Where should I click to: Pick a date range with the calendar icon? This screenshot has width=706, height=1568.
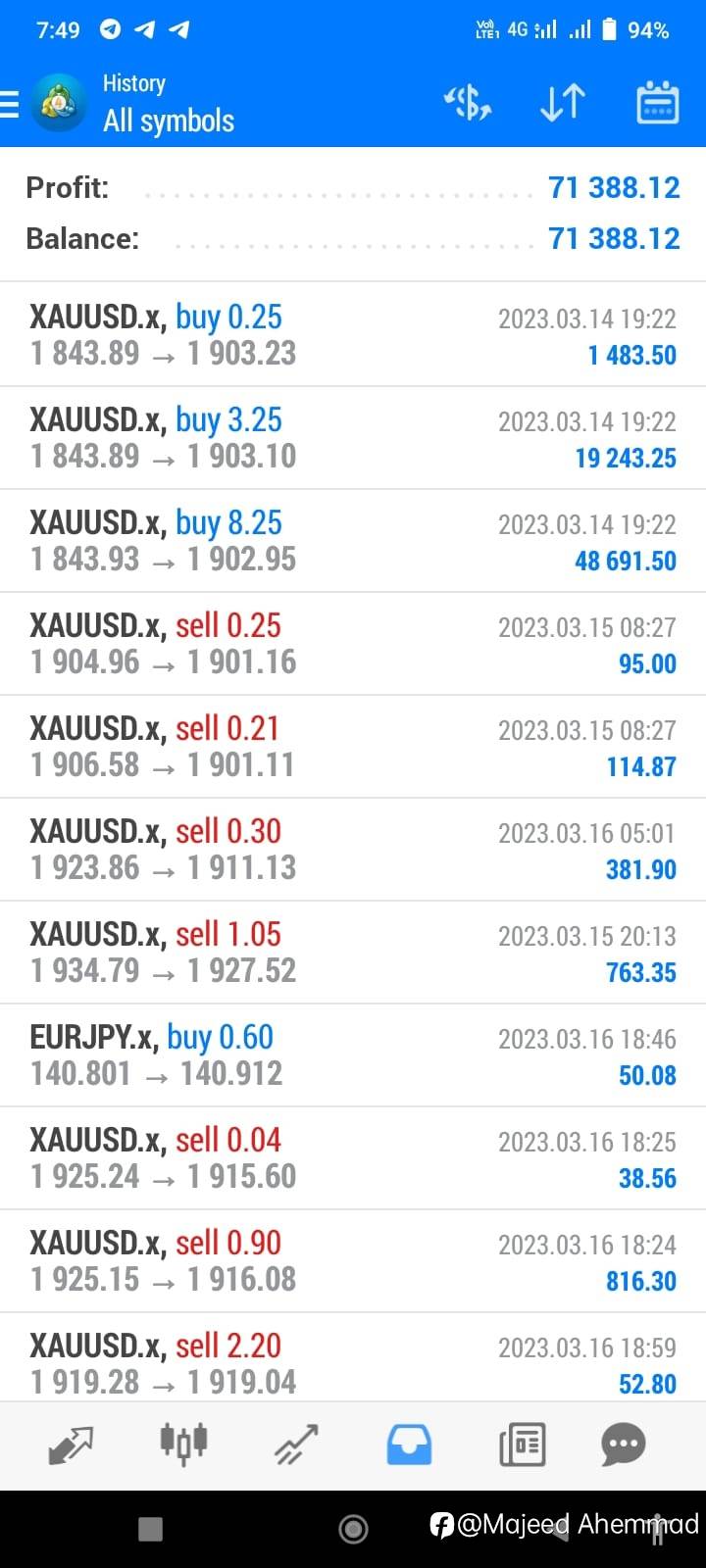point(657,103)
